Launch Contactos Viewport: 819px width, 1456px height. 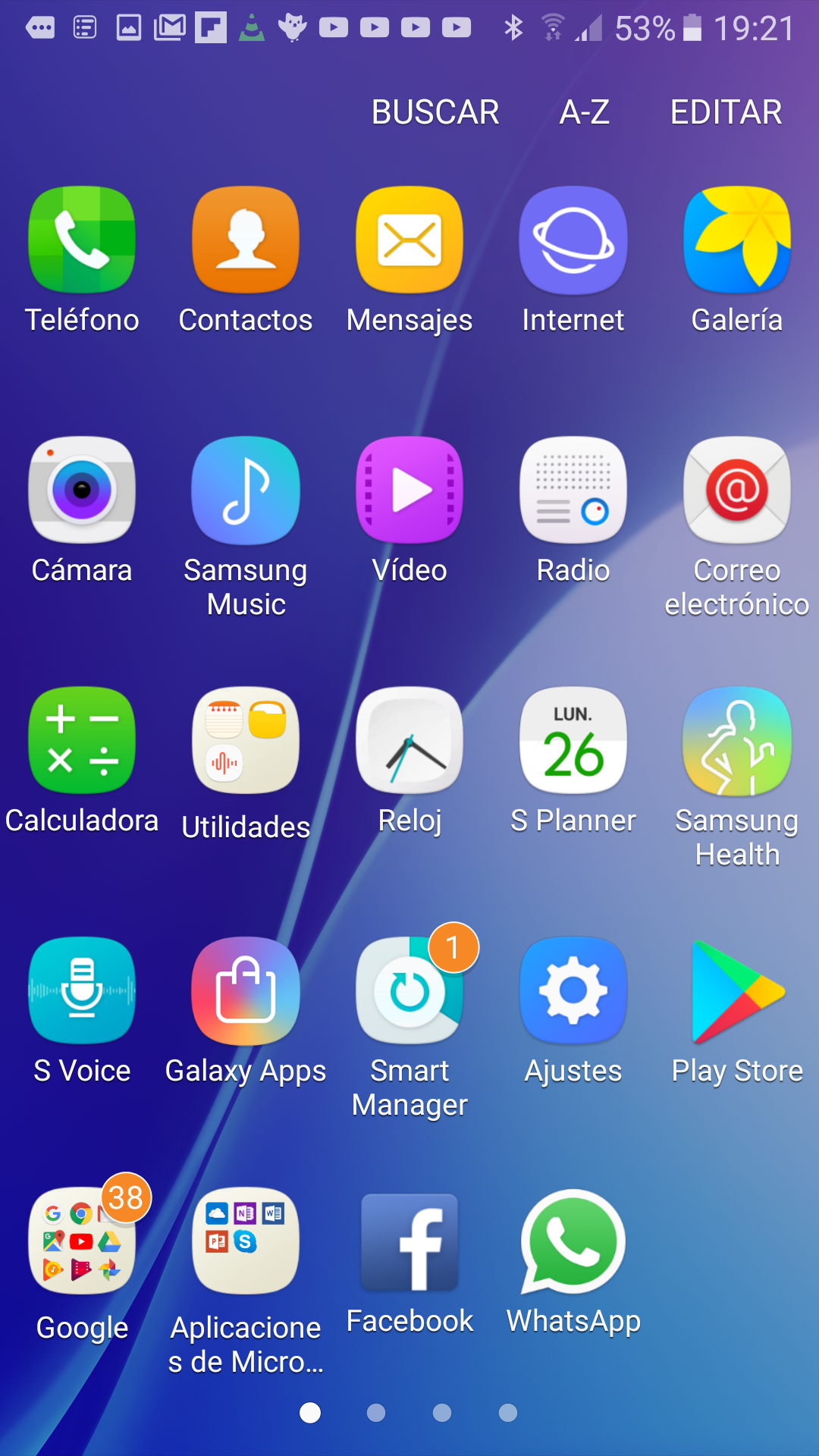click(246, 240)
